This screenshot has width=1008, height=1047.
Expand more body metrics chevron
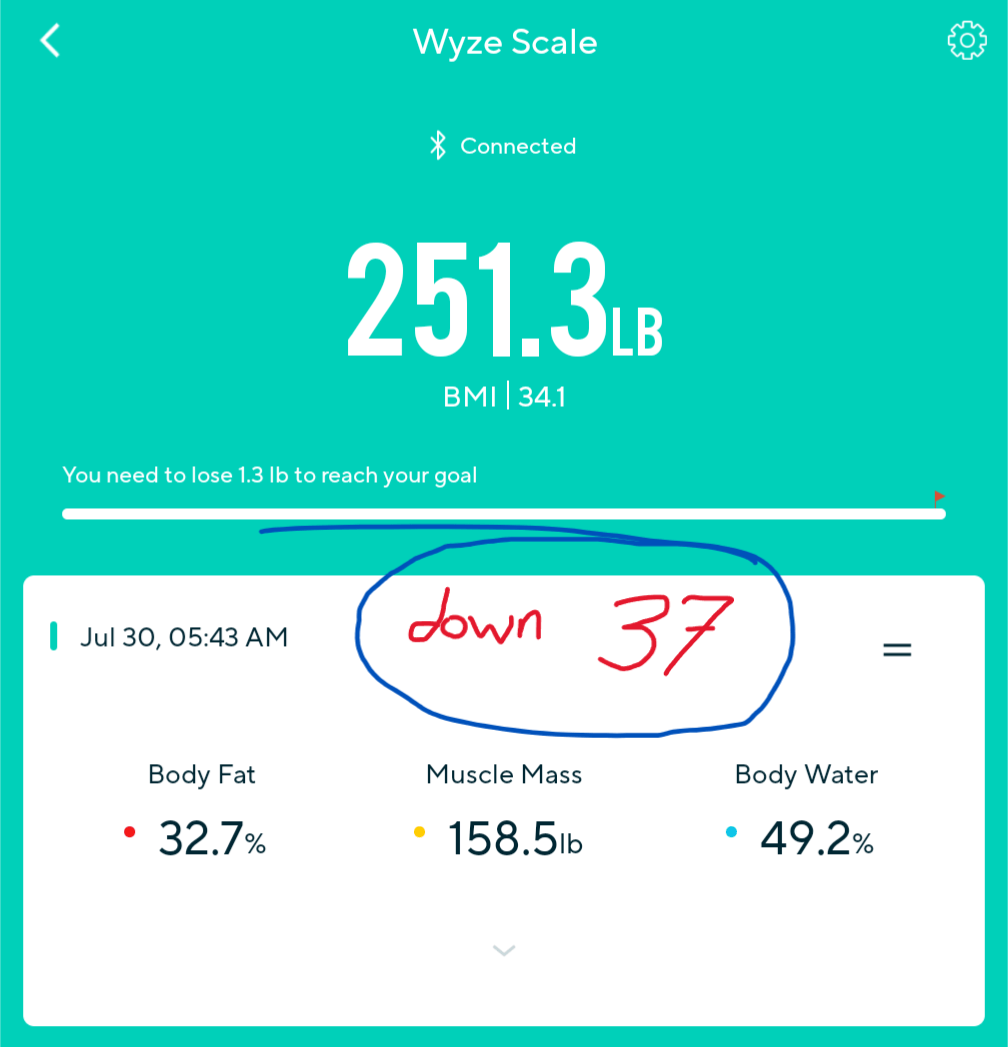tap(504, 950)
